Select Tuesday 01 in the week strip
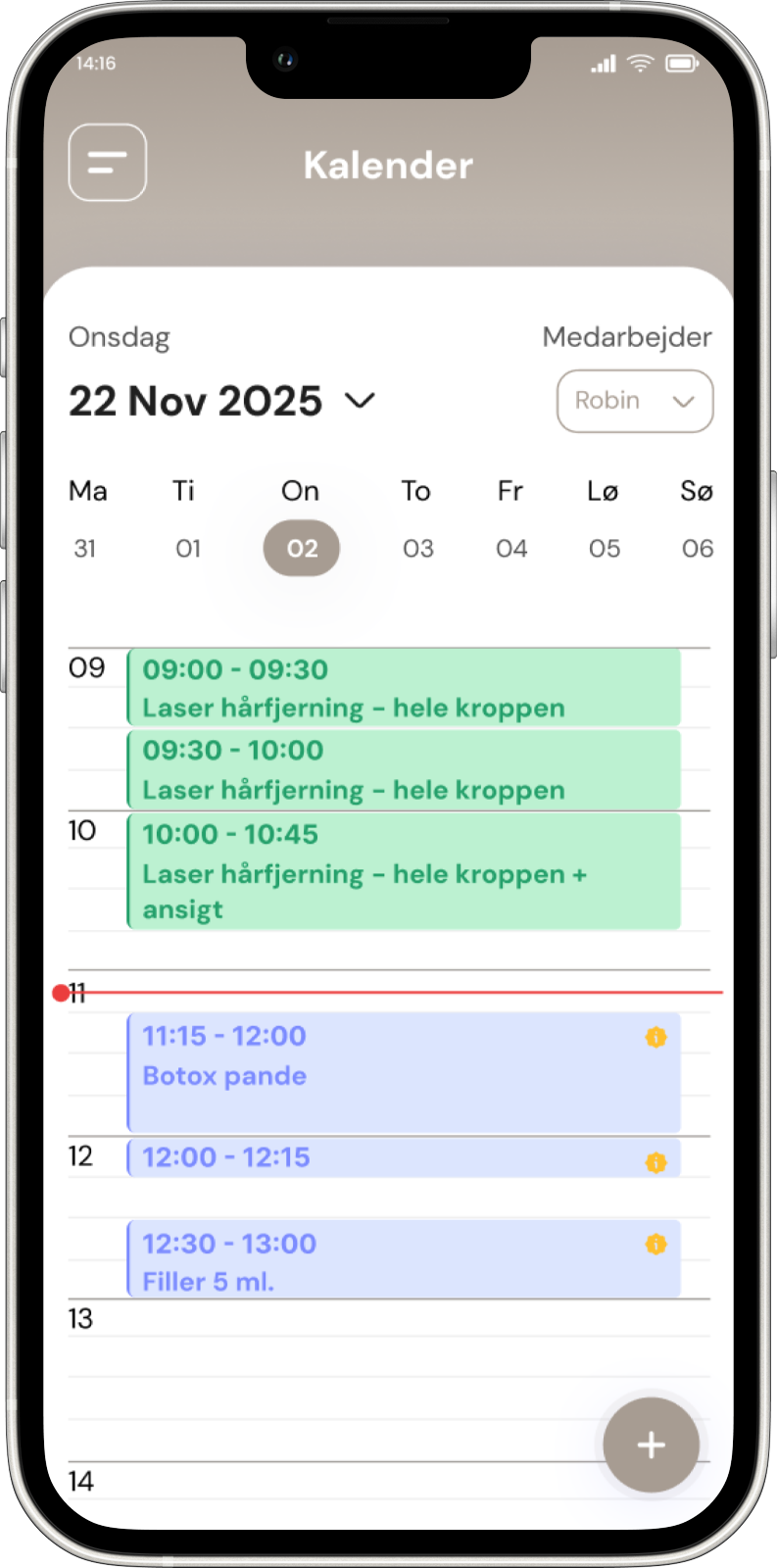 click(187, 548)
